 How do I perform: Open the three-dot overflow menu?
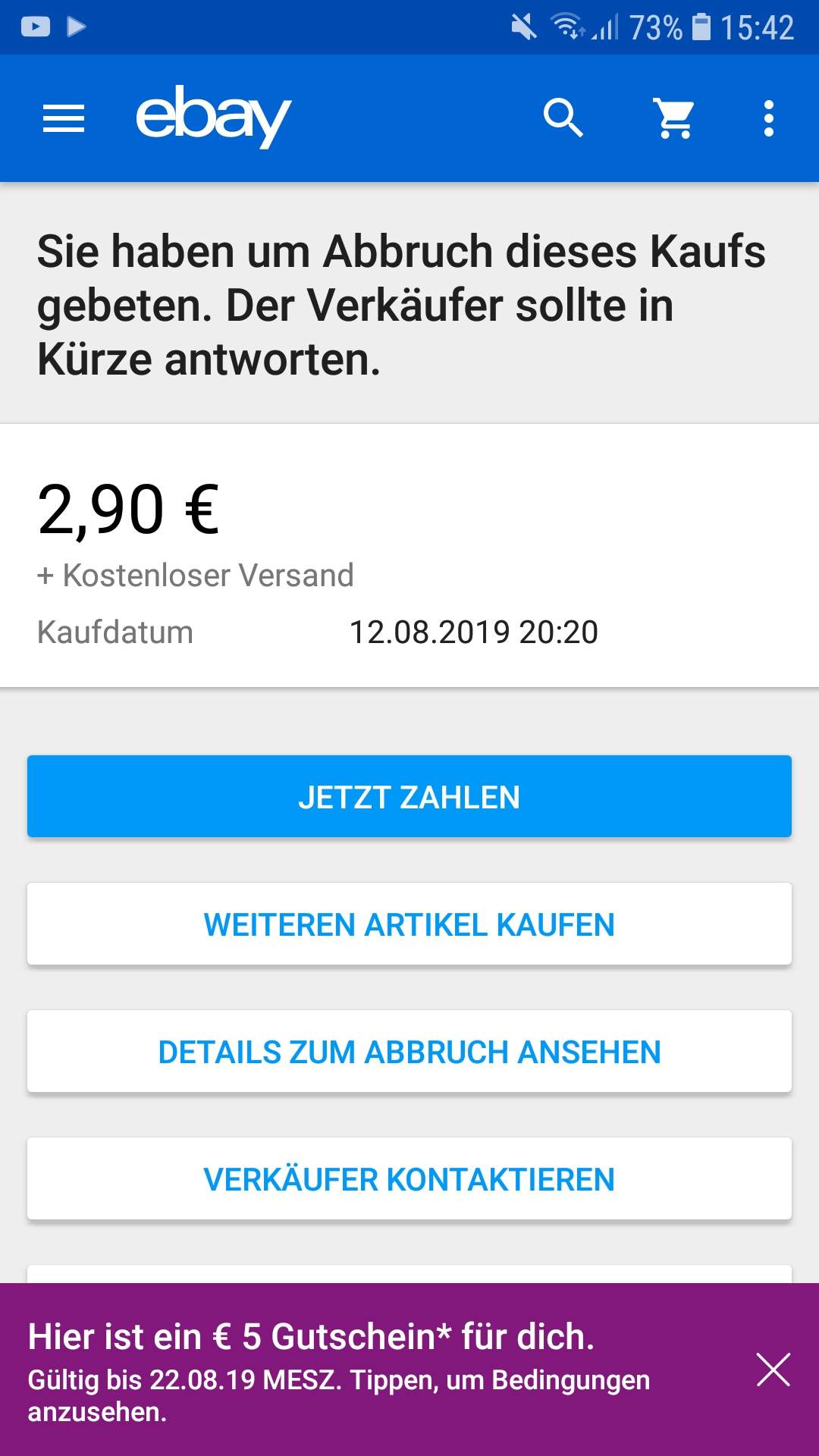(x=769, y=119)
